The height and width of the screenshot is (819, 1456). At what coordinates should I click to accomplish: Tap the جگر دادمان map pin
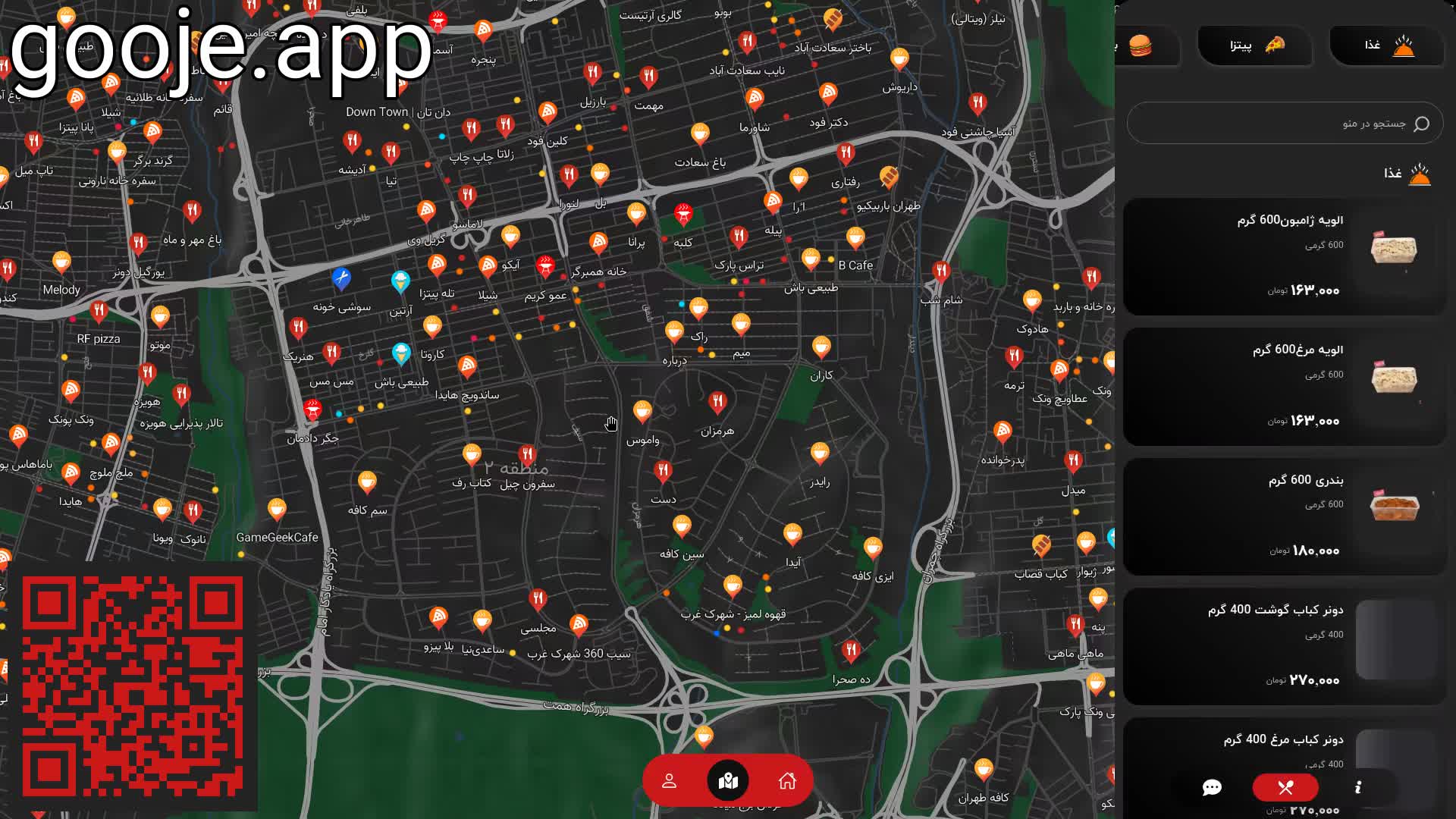click(312, 410)
